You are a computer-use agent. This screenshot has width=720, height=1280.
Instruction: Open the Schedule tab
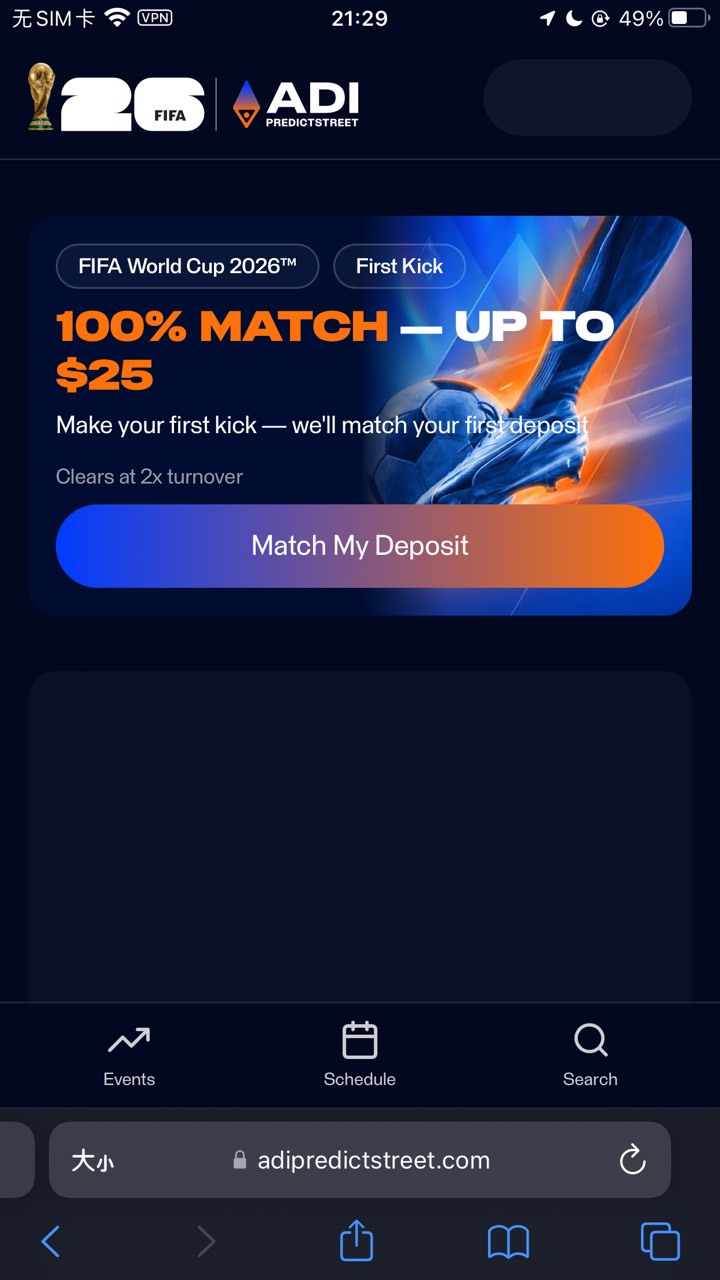(360, 1056)
